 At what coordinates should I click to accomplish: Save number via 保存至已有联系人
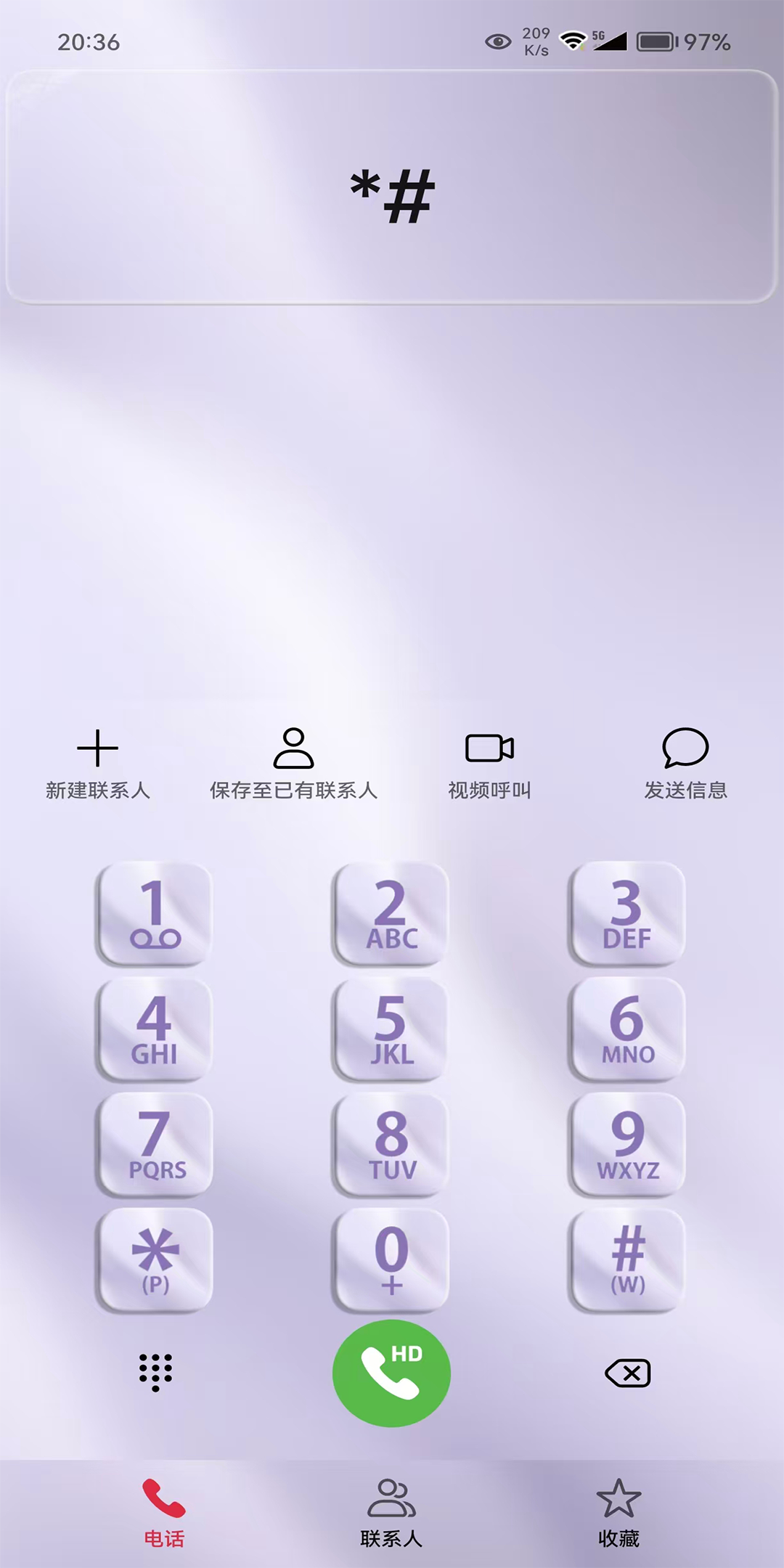[293, 764]
